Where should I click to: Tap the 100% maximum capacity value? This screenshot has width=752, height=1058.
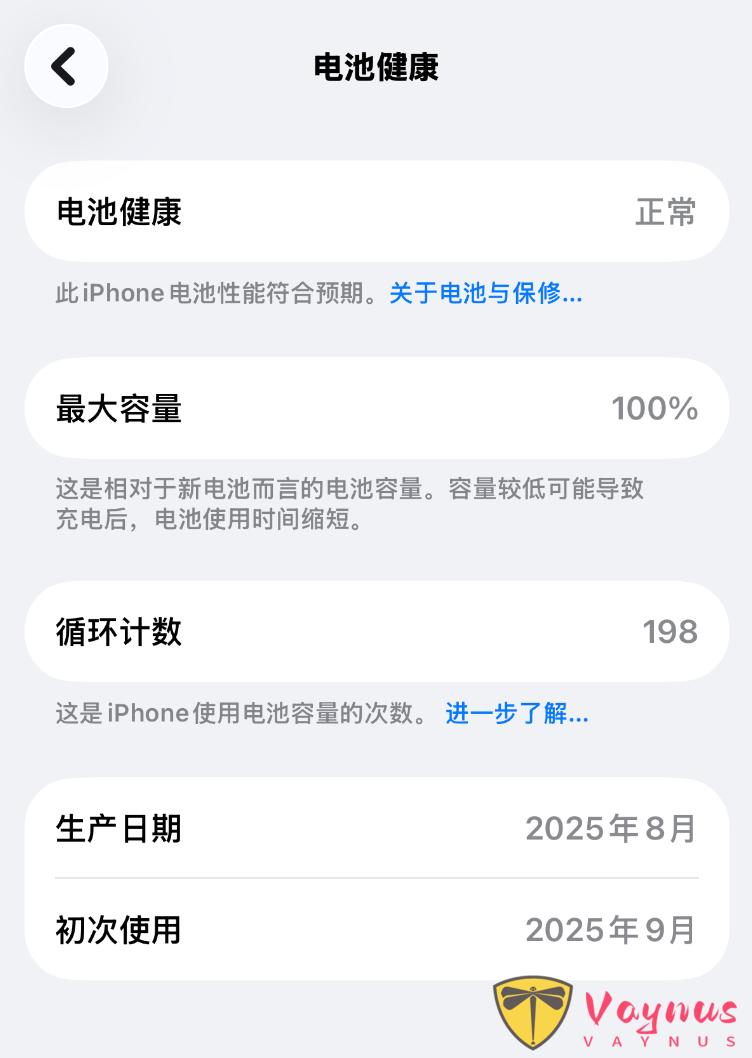655,408
